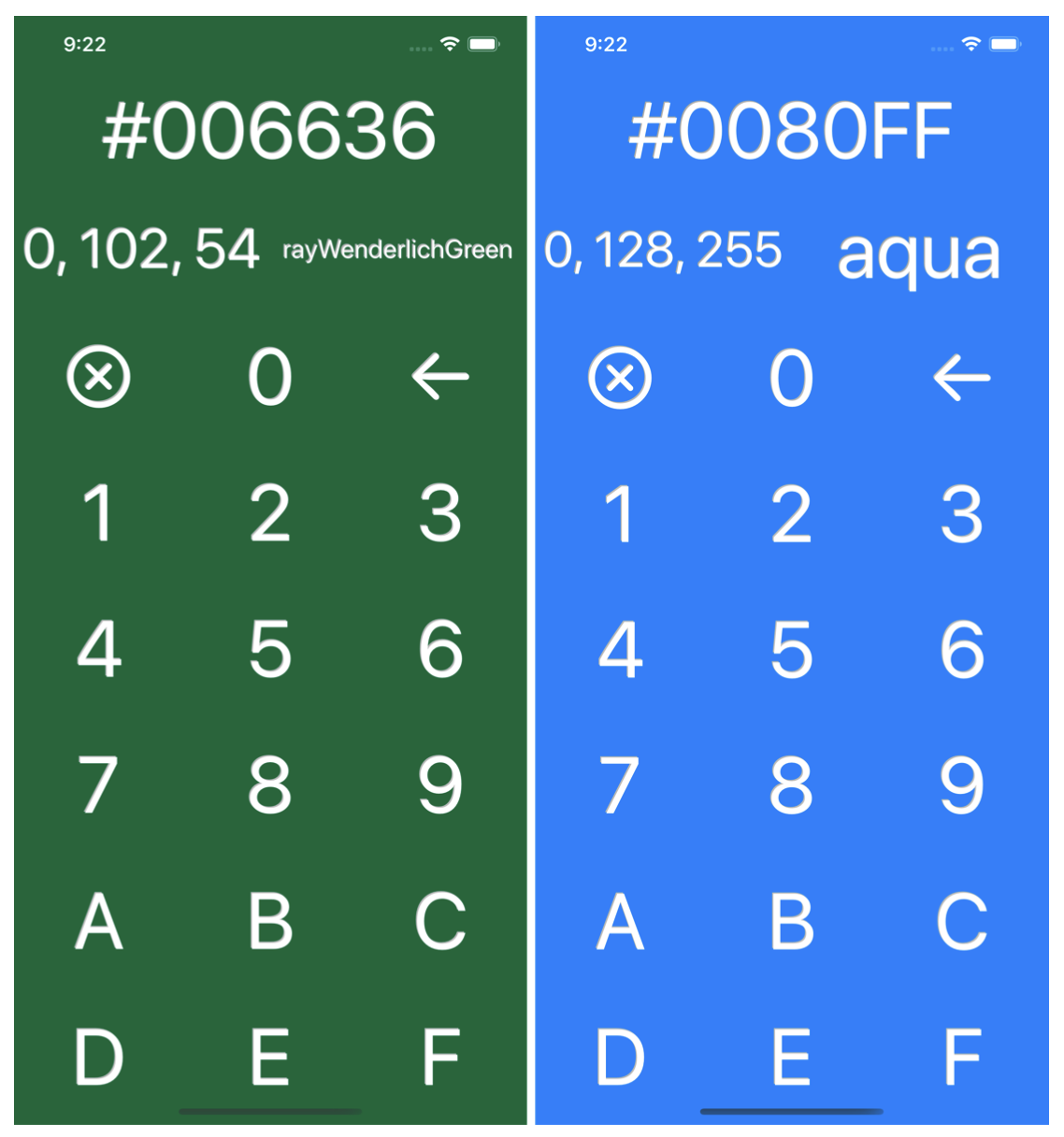Select key 6 on the blue keypad
This screenshot has height=1137, width=1064.
click(x=961, y=649)
